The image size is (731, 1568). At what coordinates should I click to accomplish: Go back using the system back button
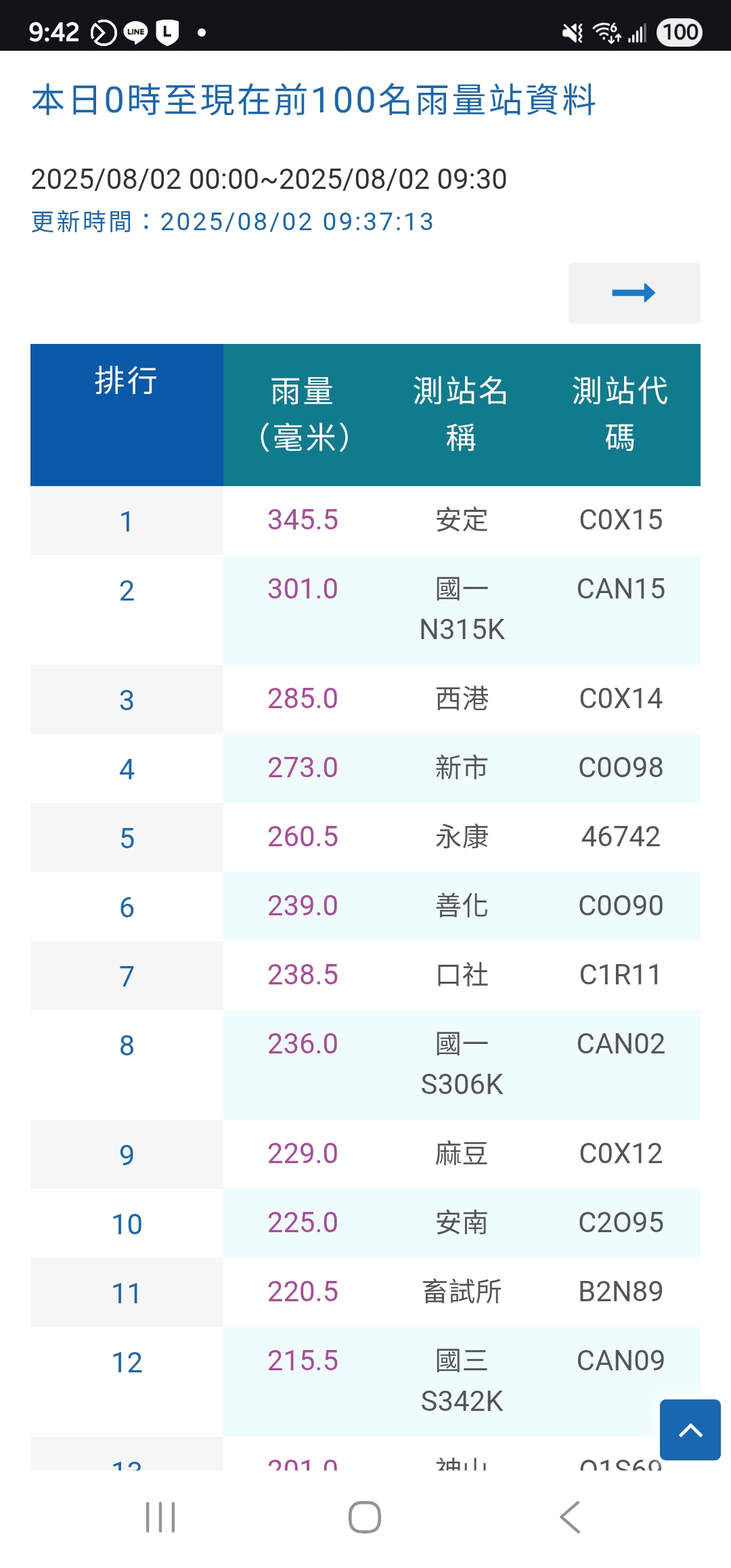[x=570, y=1517]
